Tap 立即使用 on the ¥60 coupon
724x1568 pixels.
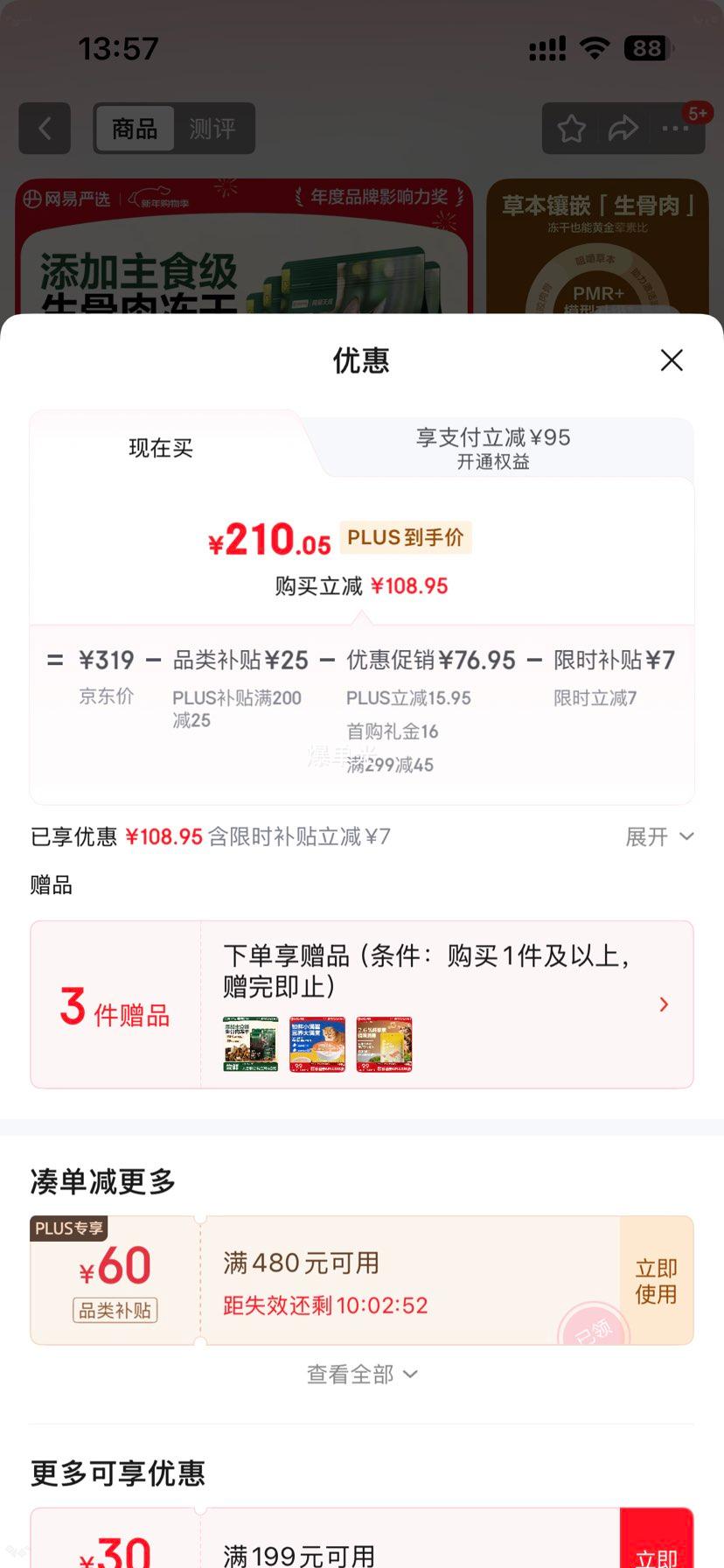click(656, 1279)
